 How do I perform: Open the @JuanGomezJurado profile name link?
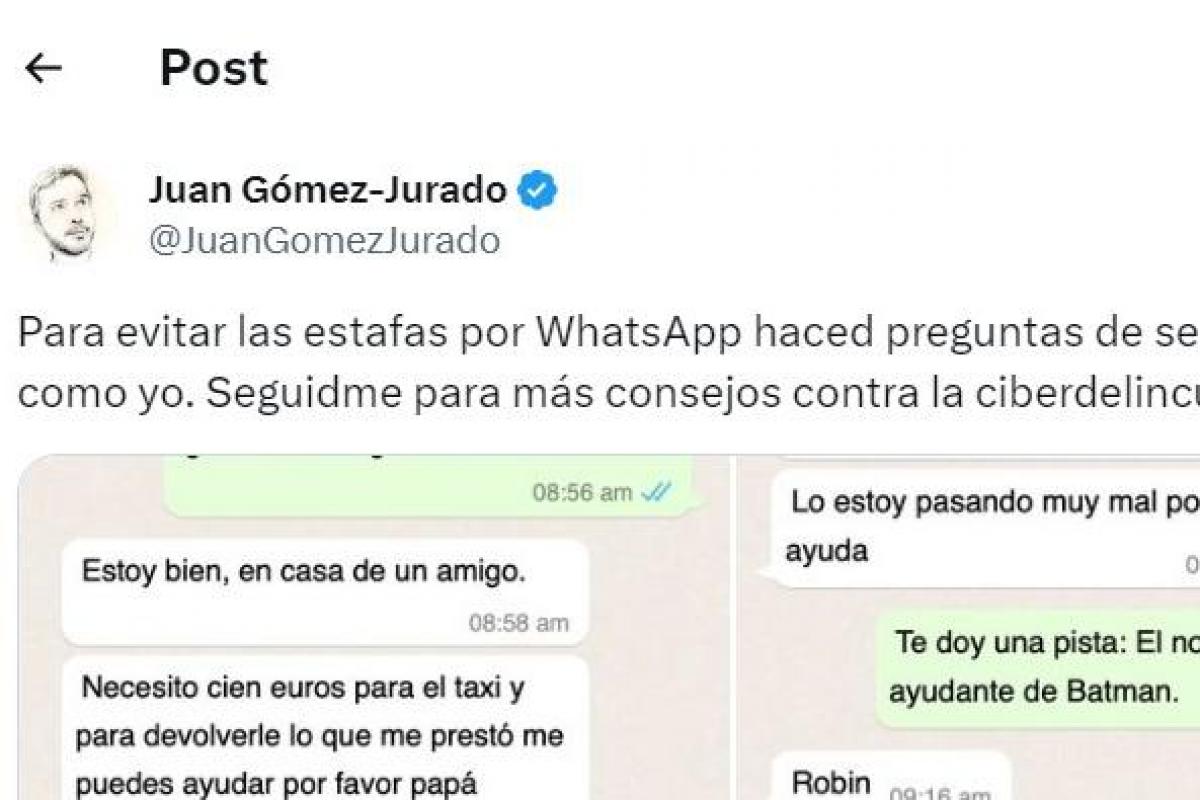325,241
